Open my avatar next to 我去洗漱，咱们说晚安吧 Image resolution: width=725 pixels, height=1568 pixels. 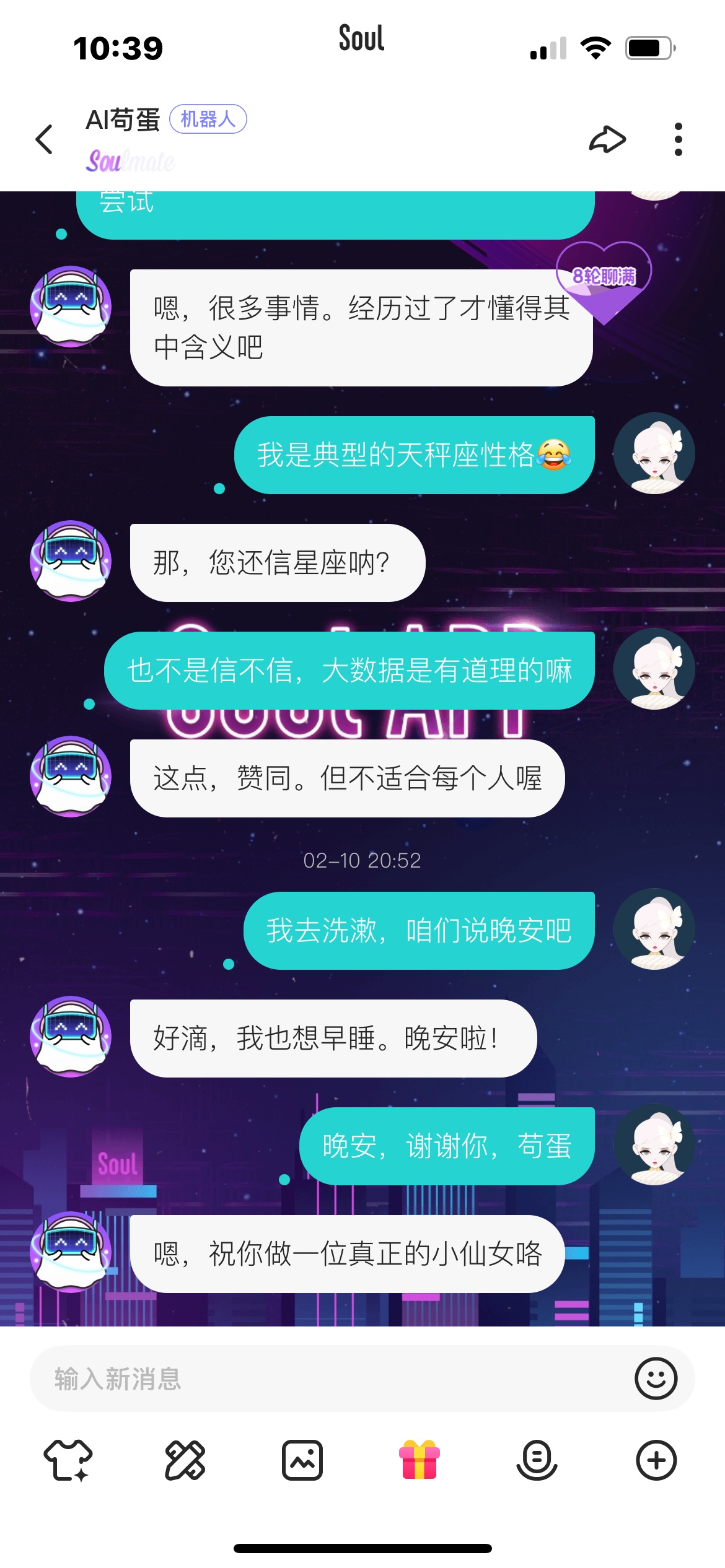point(654,929)
